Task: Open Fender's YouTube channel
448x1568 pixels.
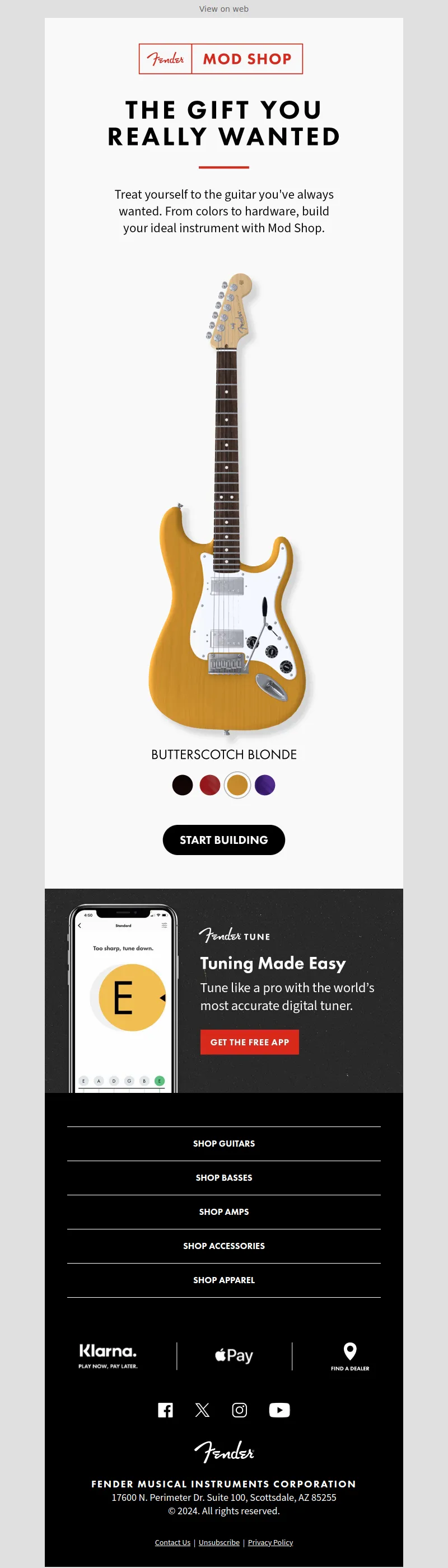Action: 279,1410
